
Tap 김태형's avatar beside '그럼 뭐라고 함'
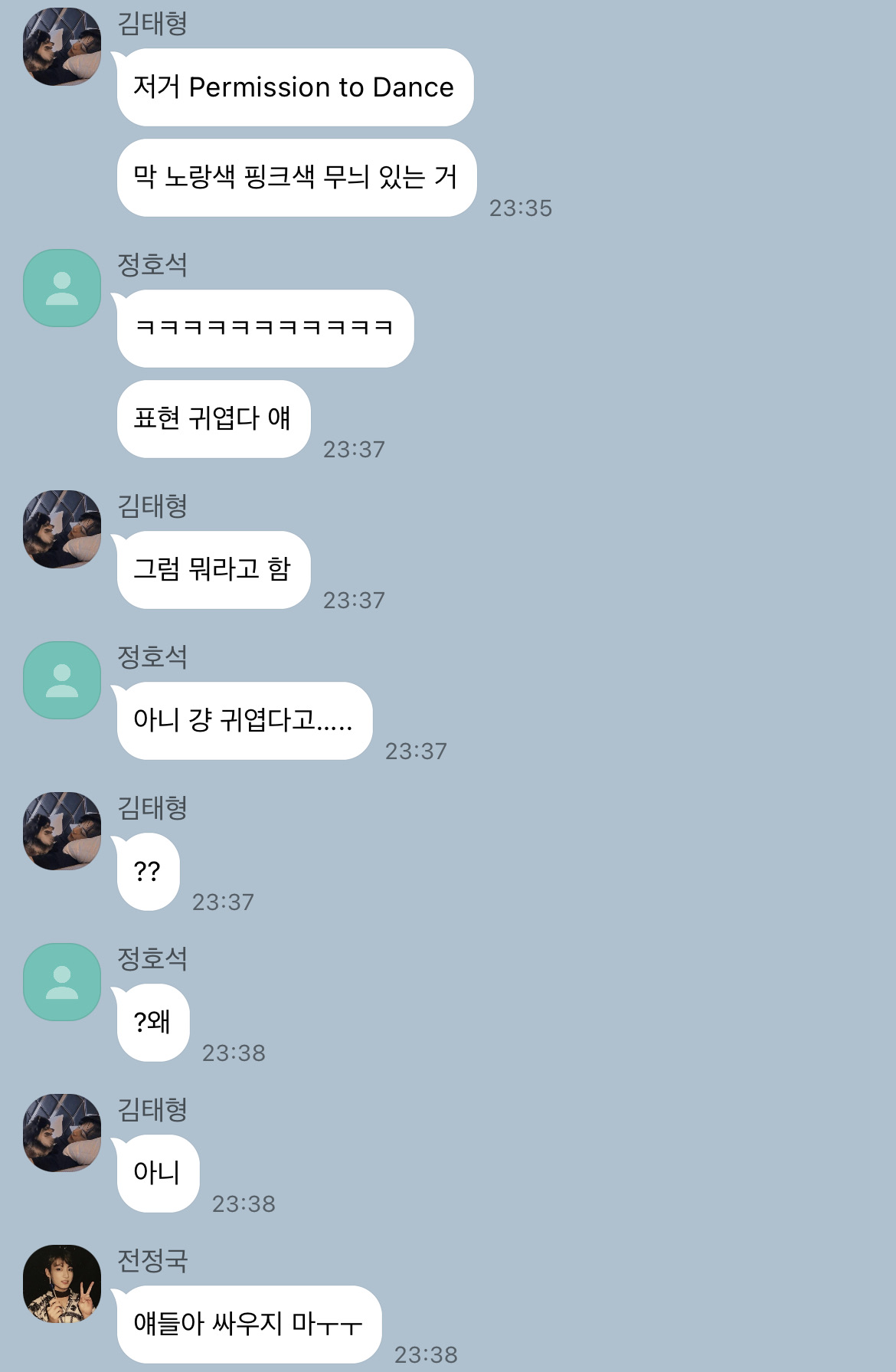[x=62, y=529]
